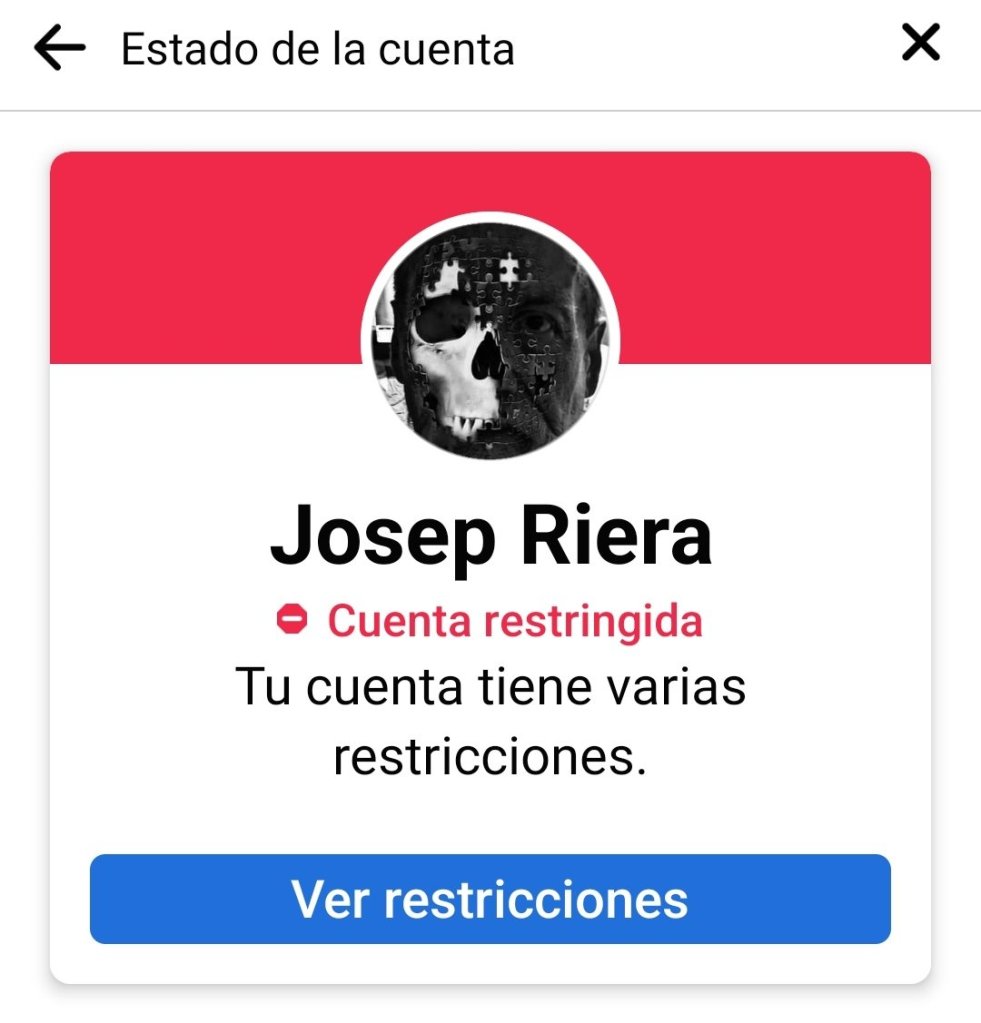Close the account status screen
Image resolution: width=981 pixels, height=1023 pixels.
(920, 43)
